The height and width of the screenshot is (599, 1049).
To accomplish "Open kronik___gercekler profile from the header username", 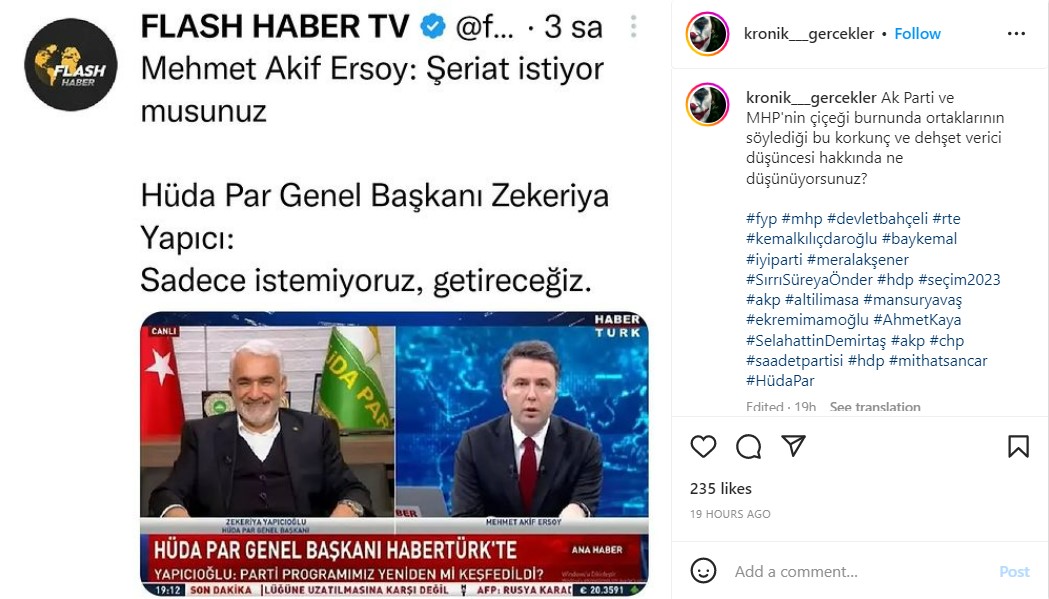I will [808, 34].
